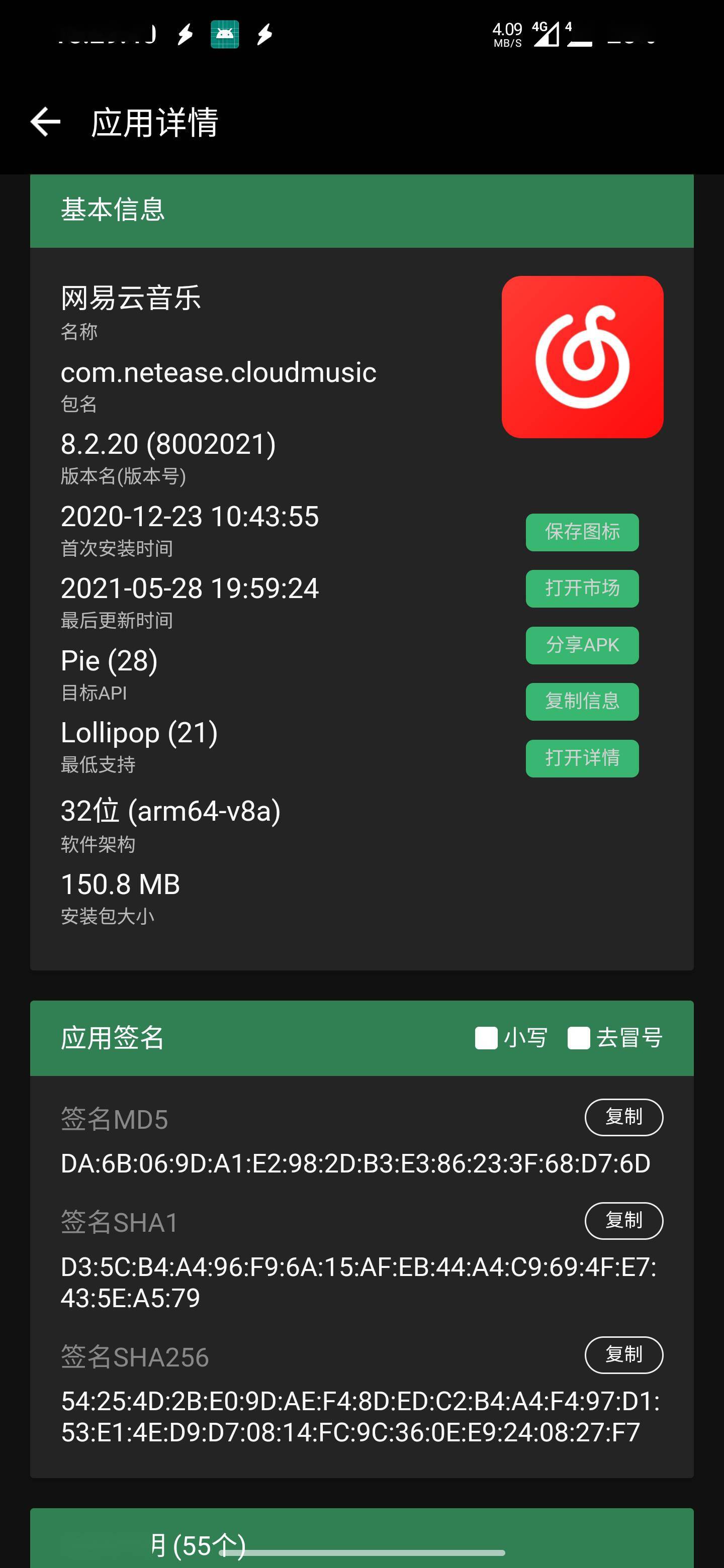This screenshot has width=724, height=1568.
Task: Copy the 签名MD5 value
Action: point(623,1117)
